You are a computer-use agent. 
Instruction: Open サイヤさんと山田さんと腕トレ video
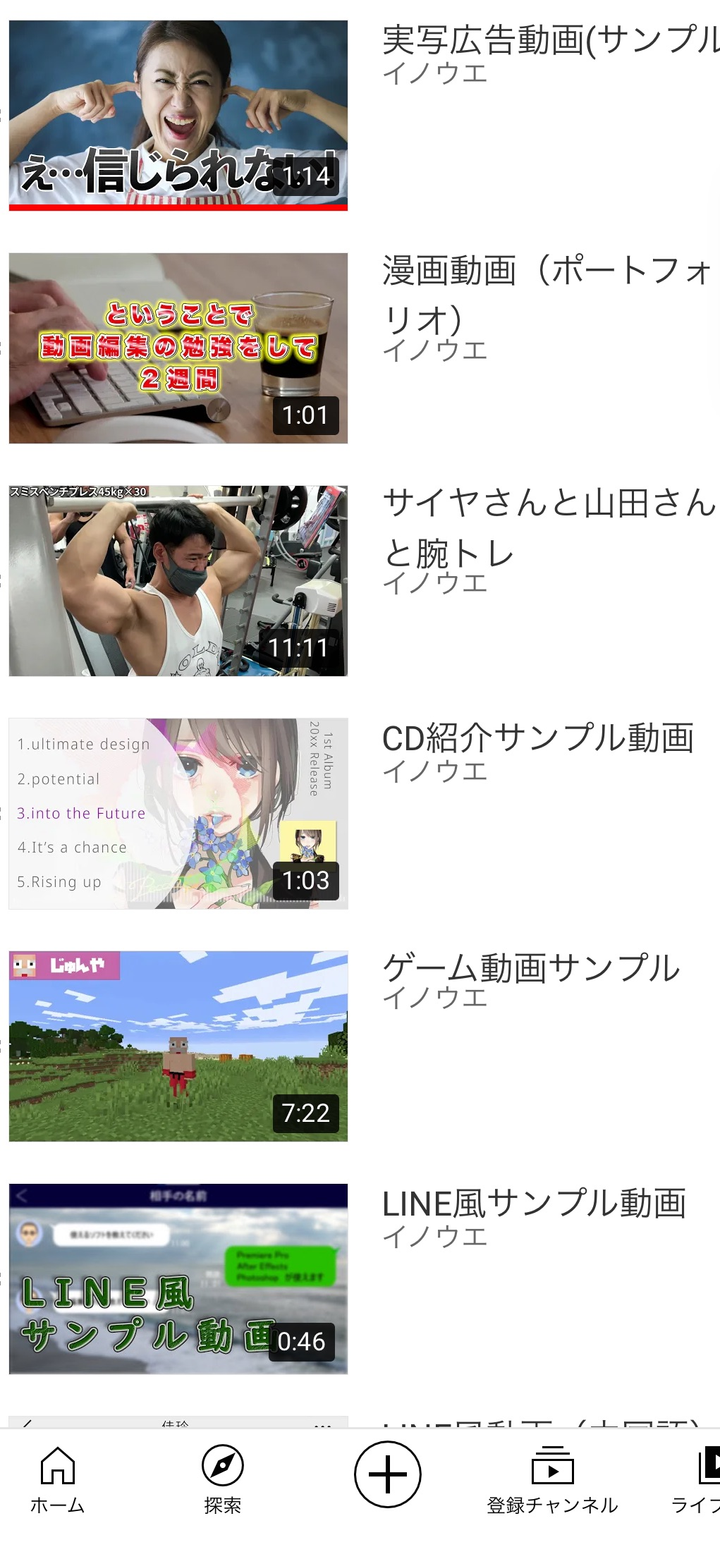tap(178, 580)
